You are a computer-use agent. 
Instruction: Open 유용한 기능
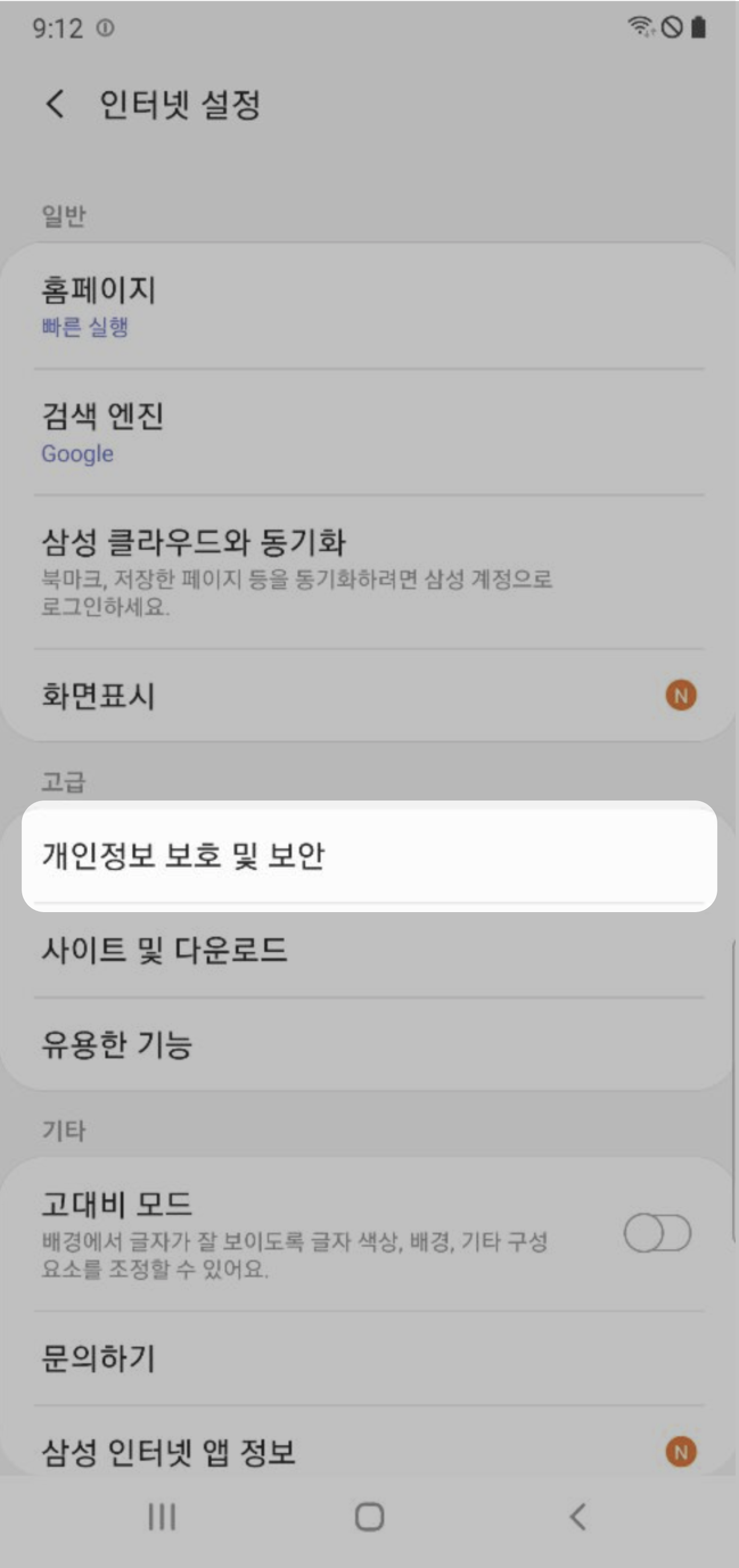pyautogui.click(x=368, y=1044)
